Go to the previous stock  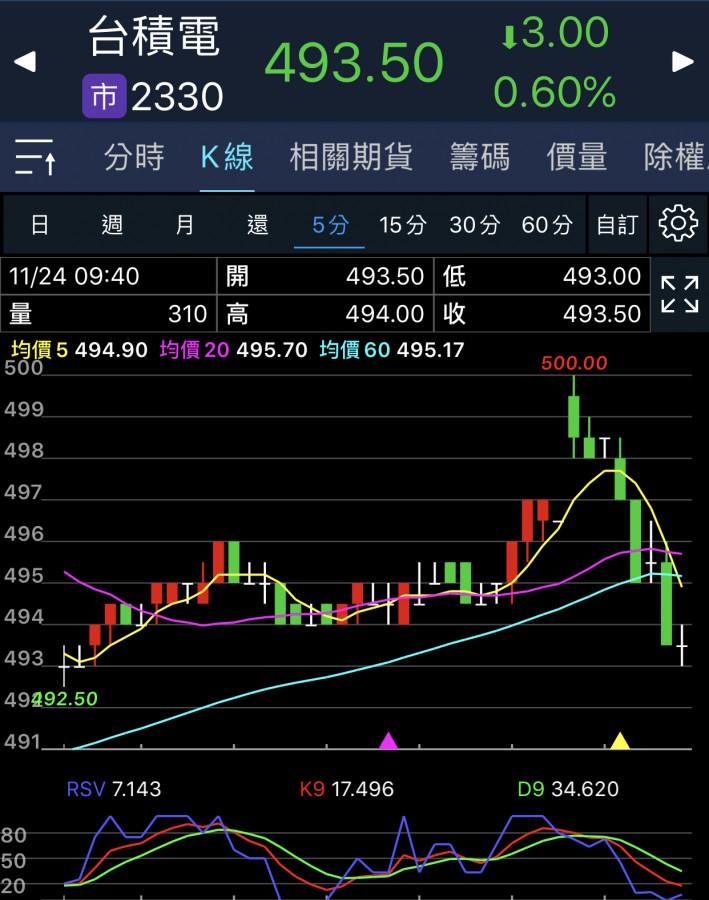click(25, 62)
